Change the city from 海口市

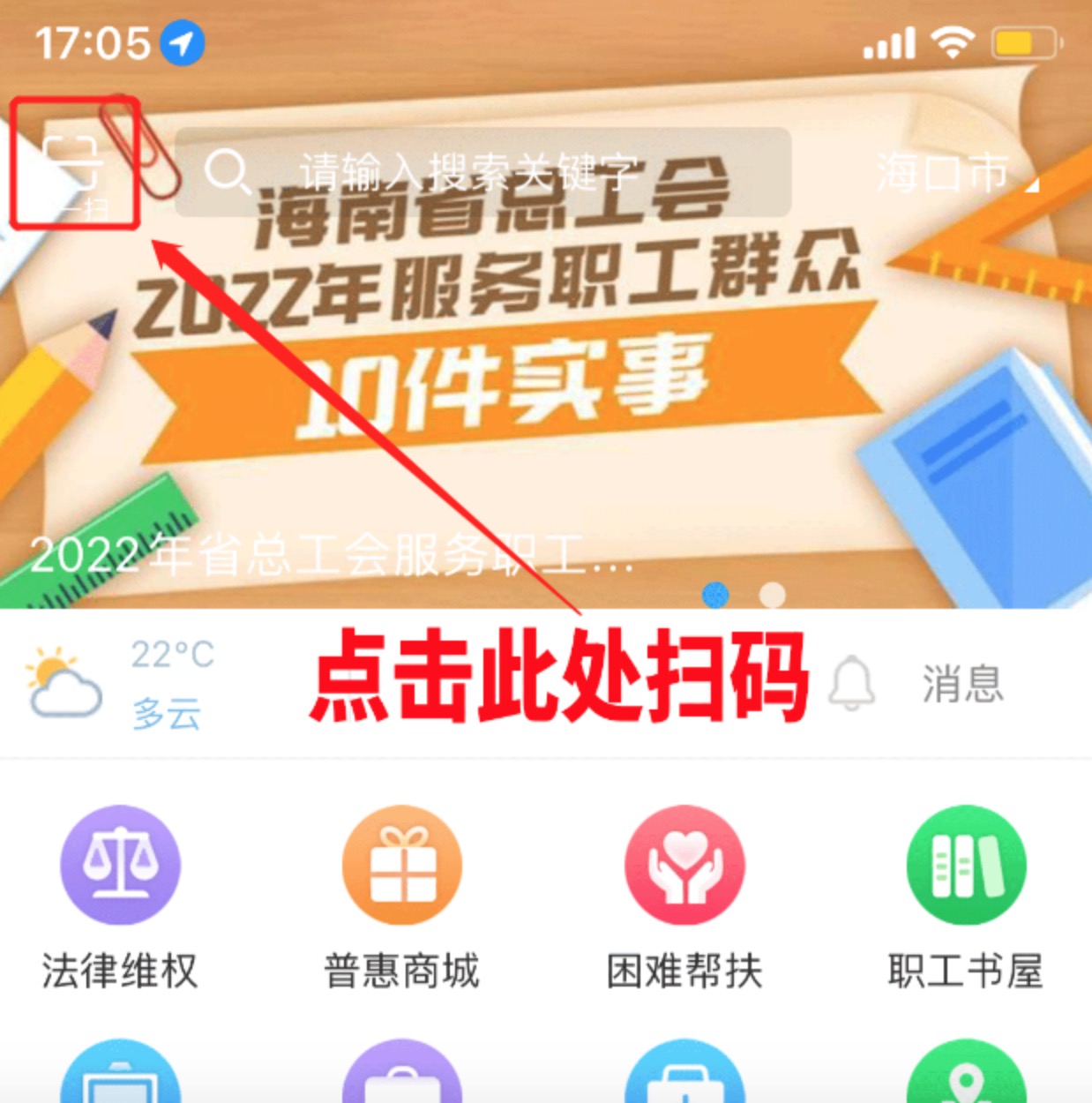[x=954, y=172]
